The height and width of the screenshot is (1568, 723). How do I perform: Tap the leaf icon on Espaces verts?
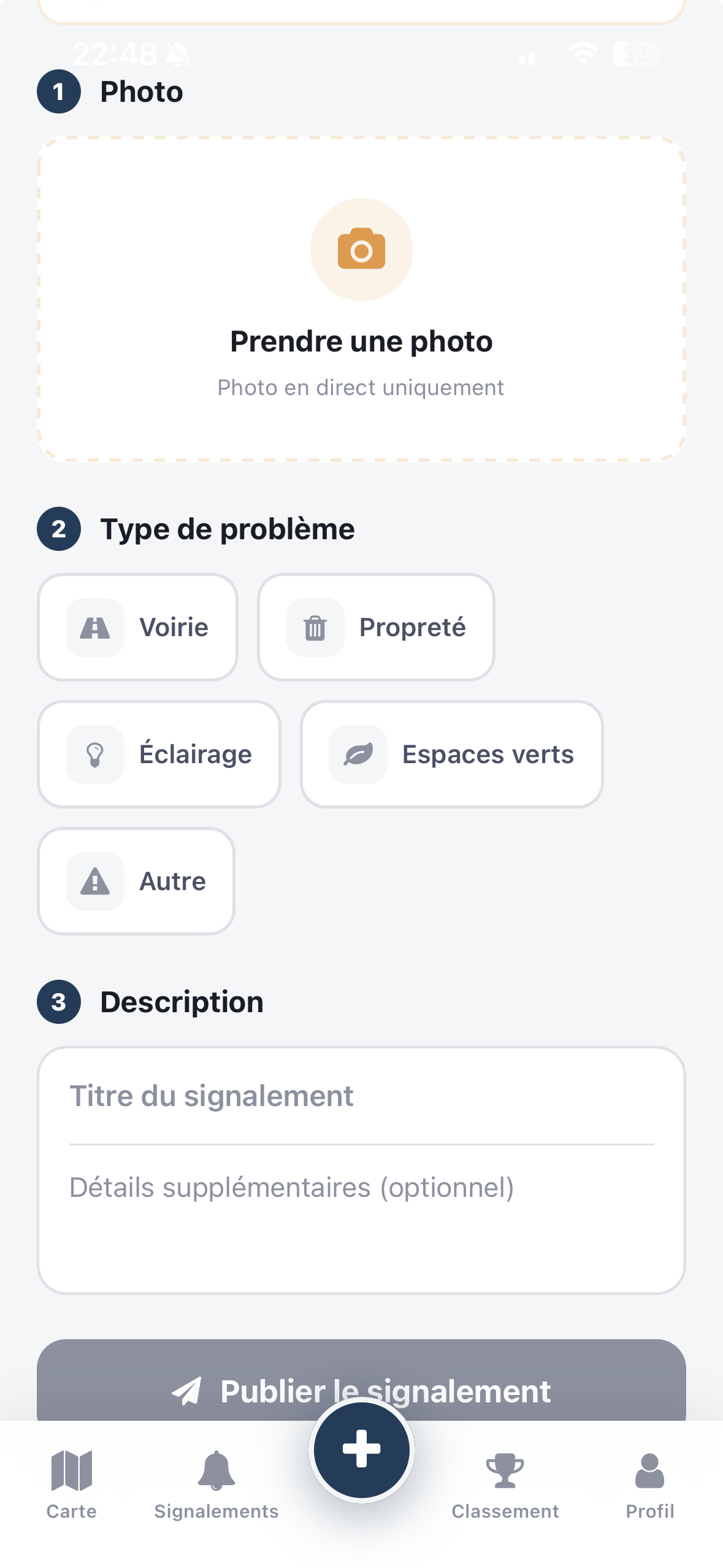click(x=358, y=753)
